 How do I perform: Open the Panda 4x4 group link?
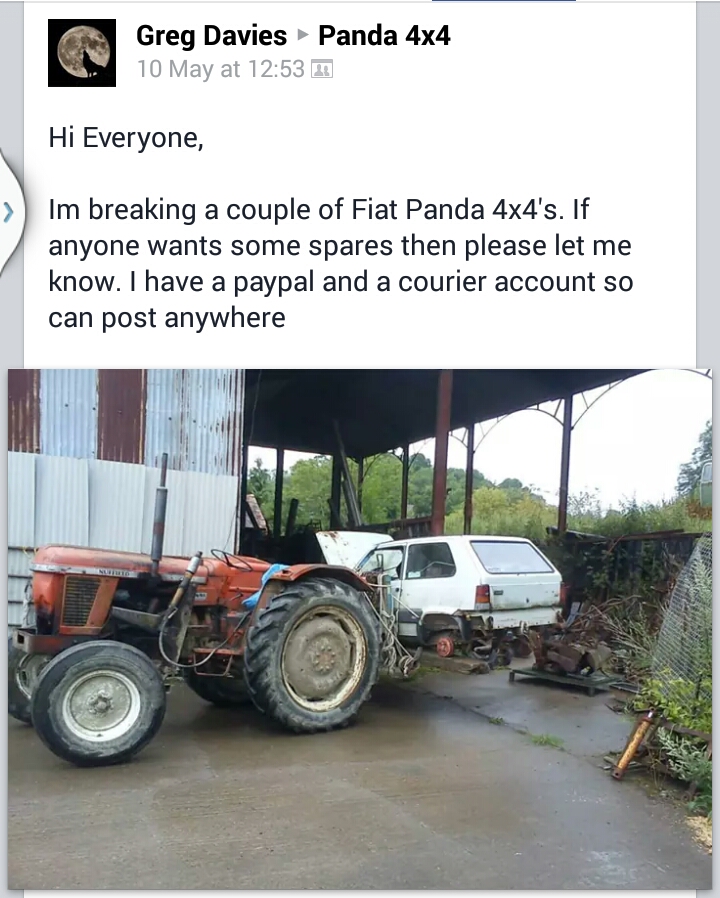pos(384,36)
